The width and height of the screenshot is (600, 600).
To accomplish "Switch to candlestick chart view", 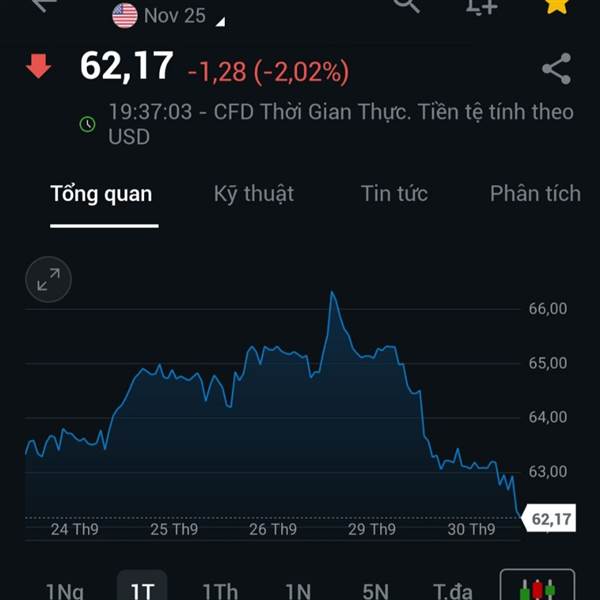I will tap(537, 587).
